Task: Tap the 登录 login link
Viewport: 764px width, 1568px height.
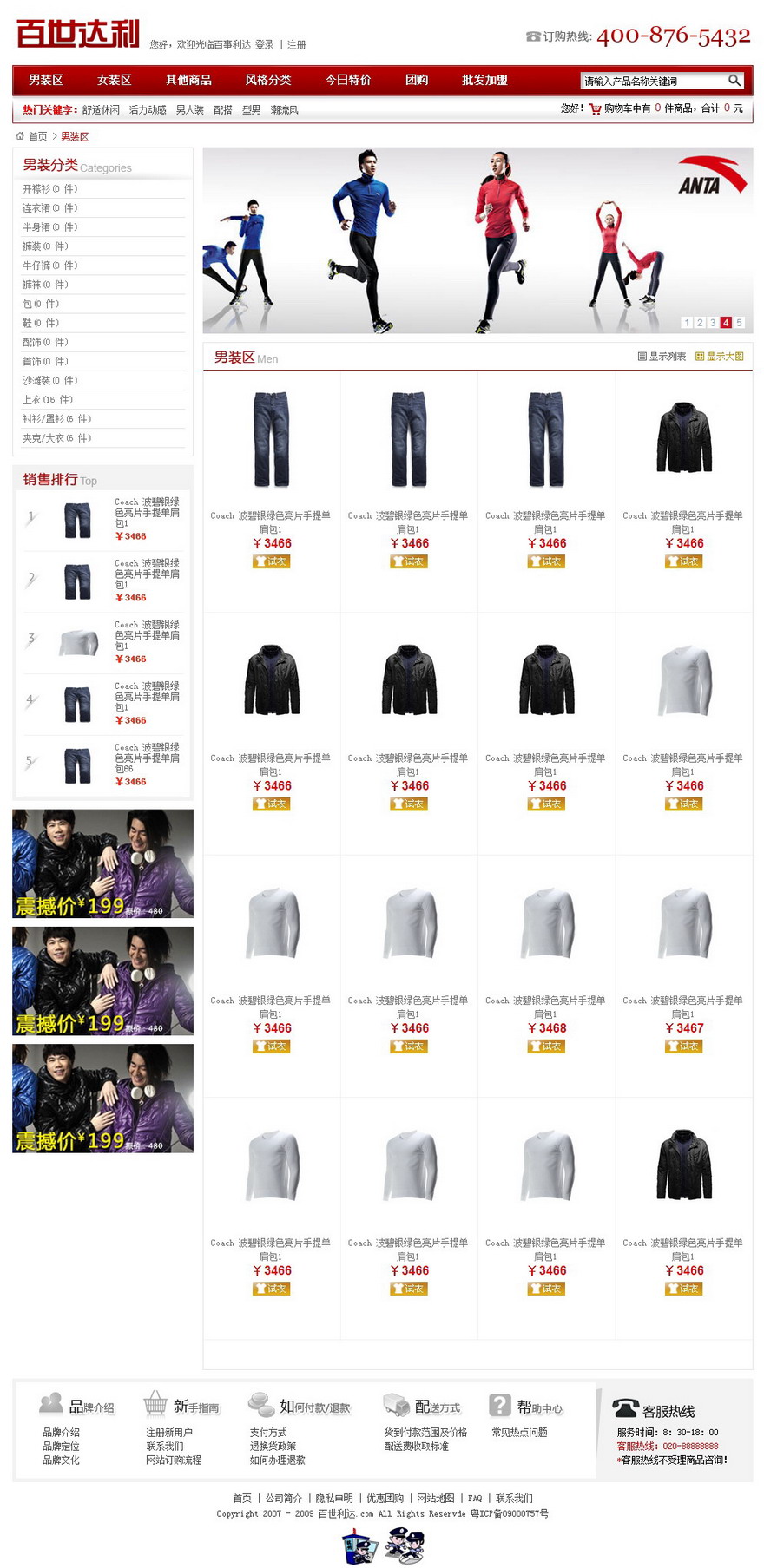Action: 264,45
